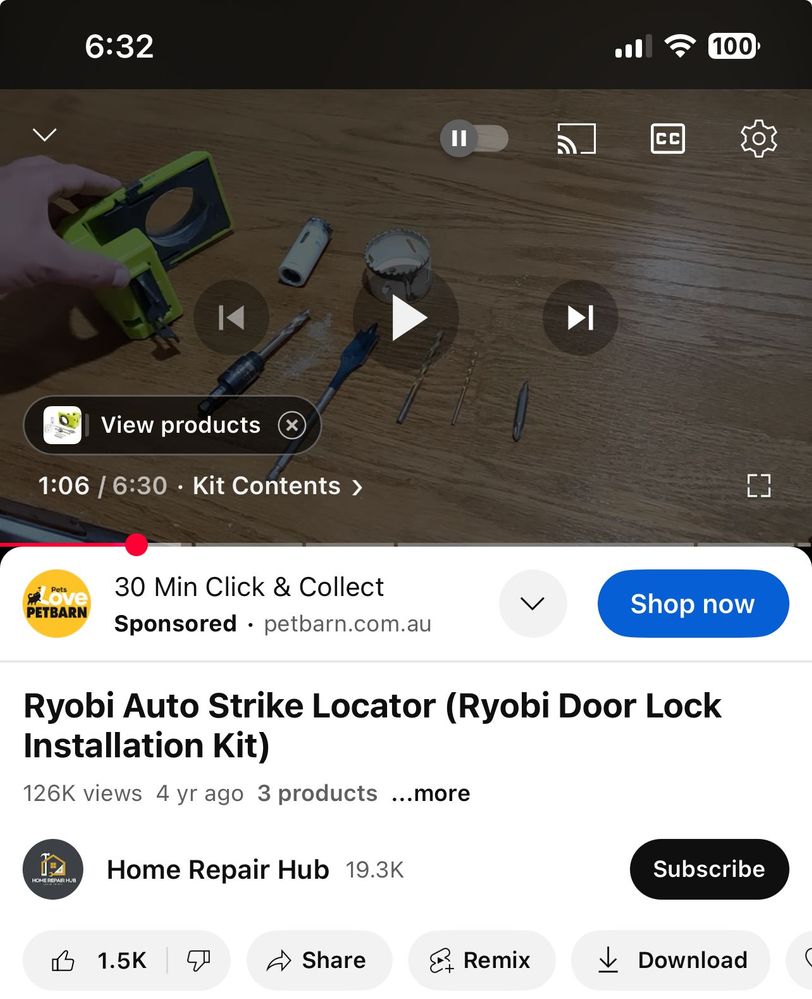Screen dimensions: 812x999
Task: Toggle the autoplay switch
Action: [x=474, y=138]
